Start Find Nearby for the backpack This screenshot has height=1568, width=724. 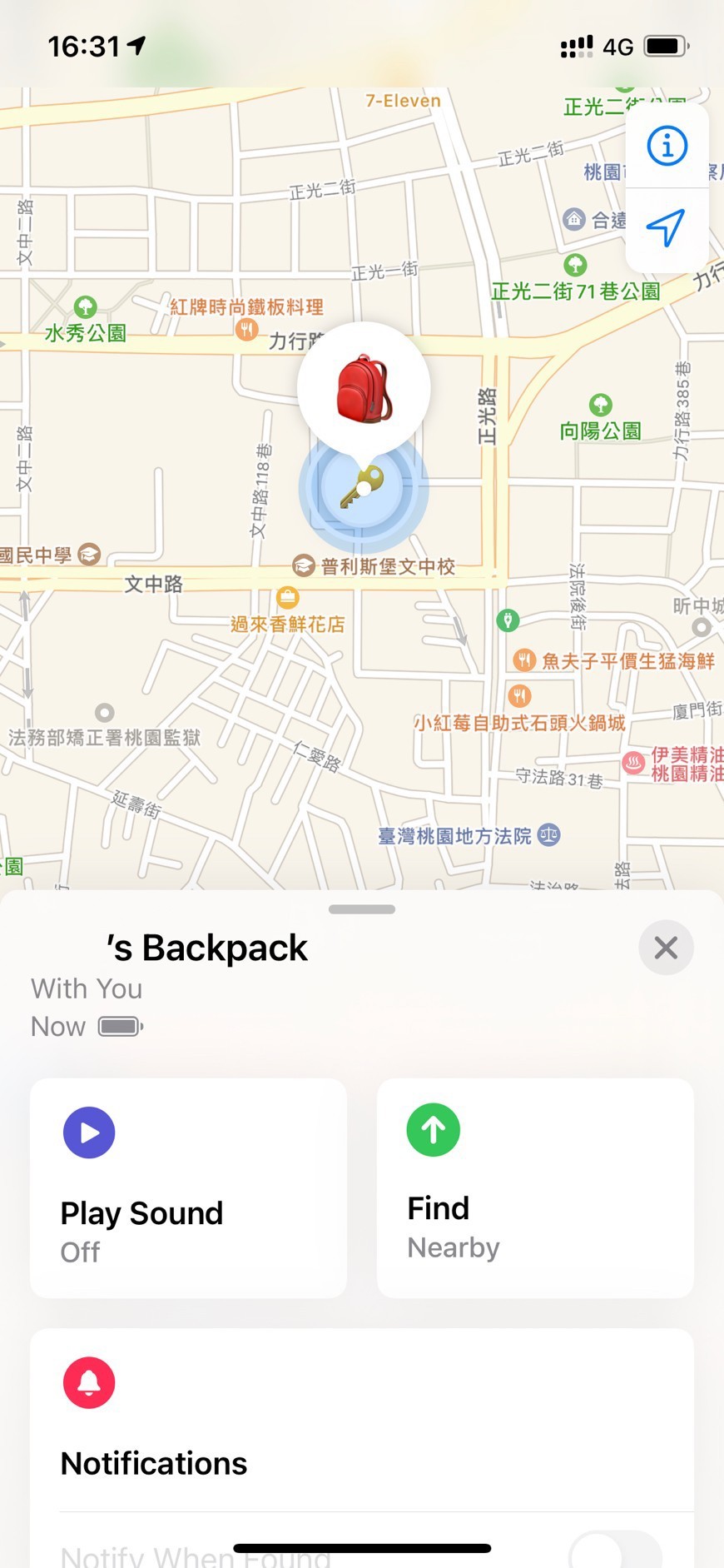click(535, 1187)
